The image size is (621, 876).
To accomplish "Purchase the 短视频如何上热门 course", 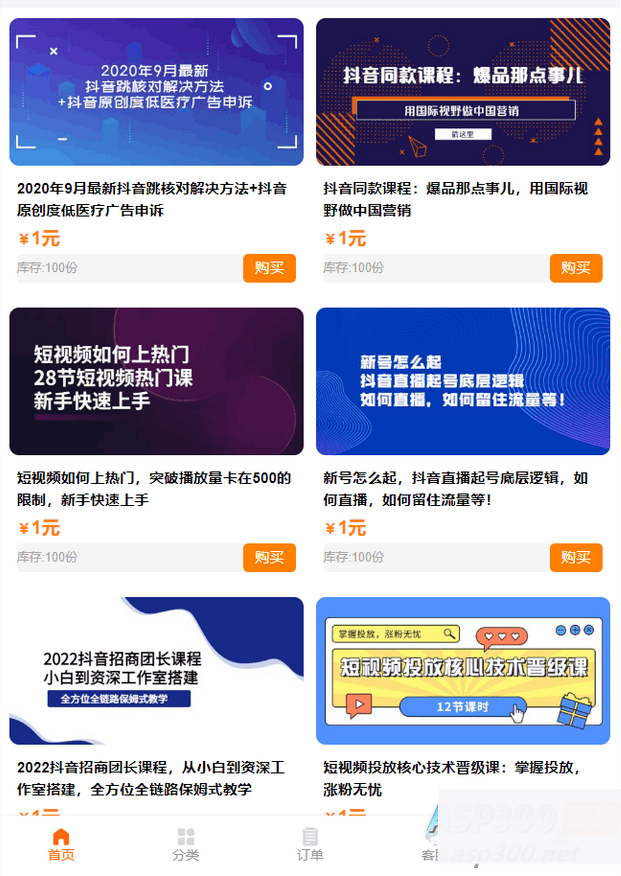I will 269,557.
